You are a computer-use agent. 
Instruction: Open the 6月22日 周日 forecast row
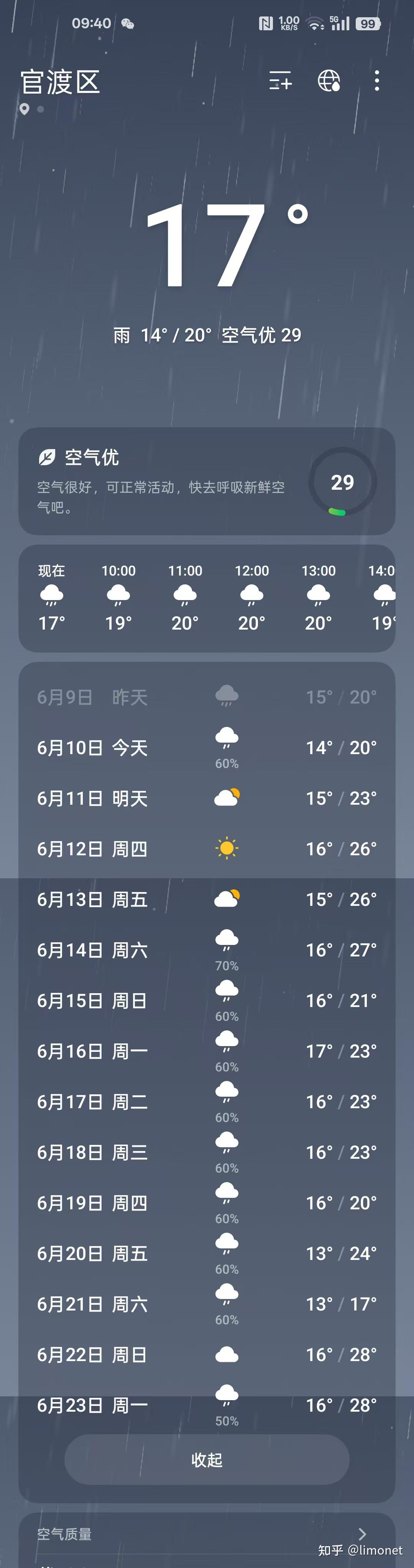point(207,1354)
